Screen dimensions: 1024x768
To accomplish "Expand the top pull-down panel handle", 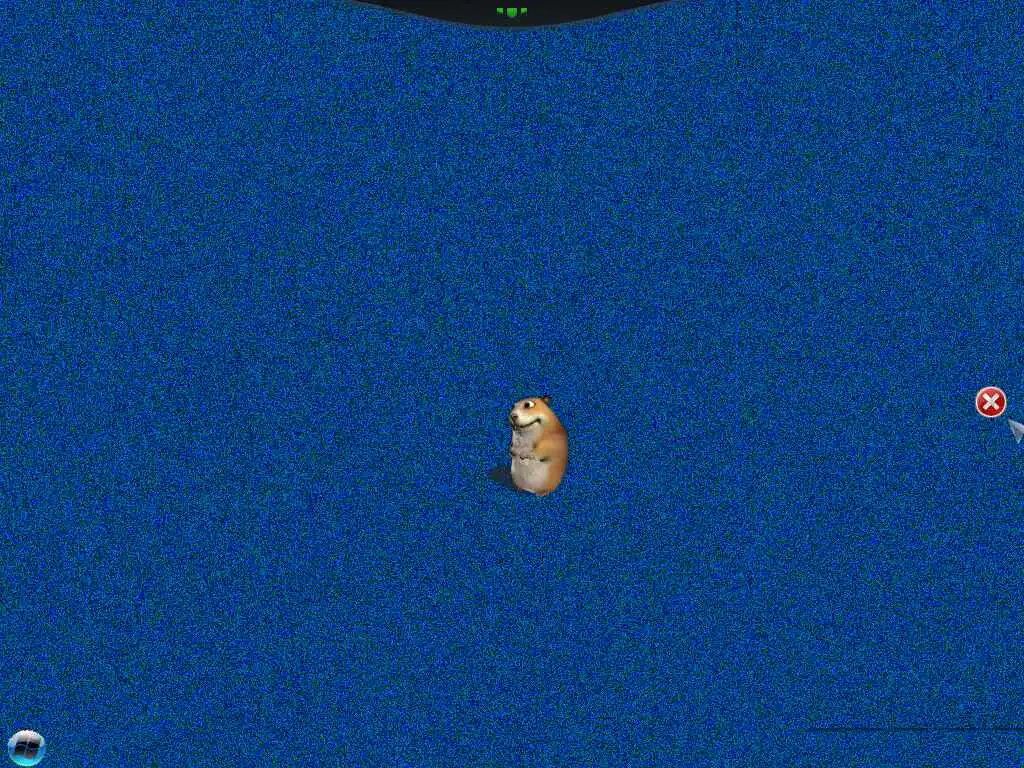I will click(x=512, y=12).
